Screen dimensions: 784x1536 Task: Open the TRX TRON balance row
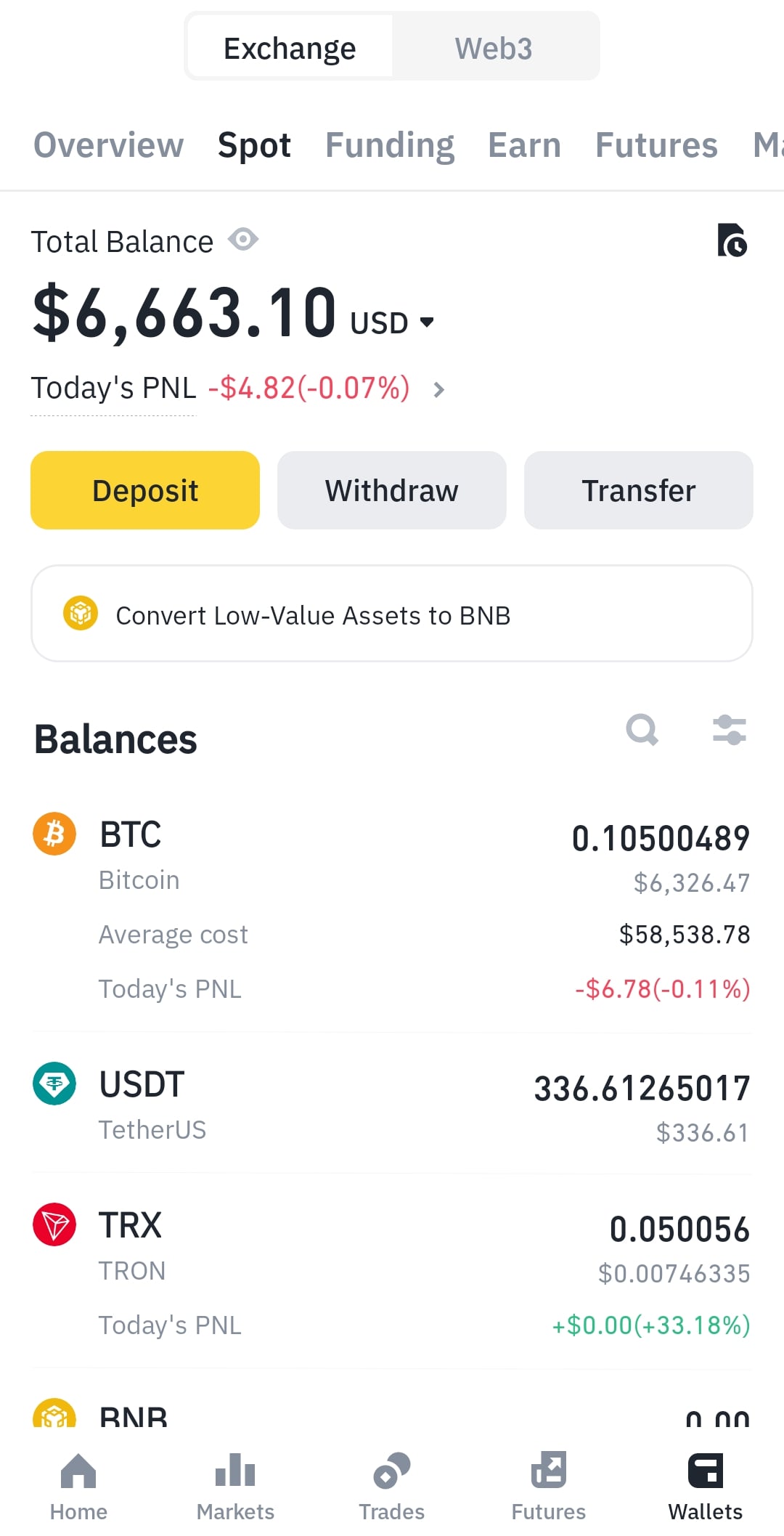pyautogui.click(x=392, y=1272)
